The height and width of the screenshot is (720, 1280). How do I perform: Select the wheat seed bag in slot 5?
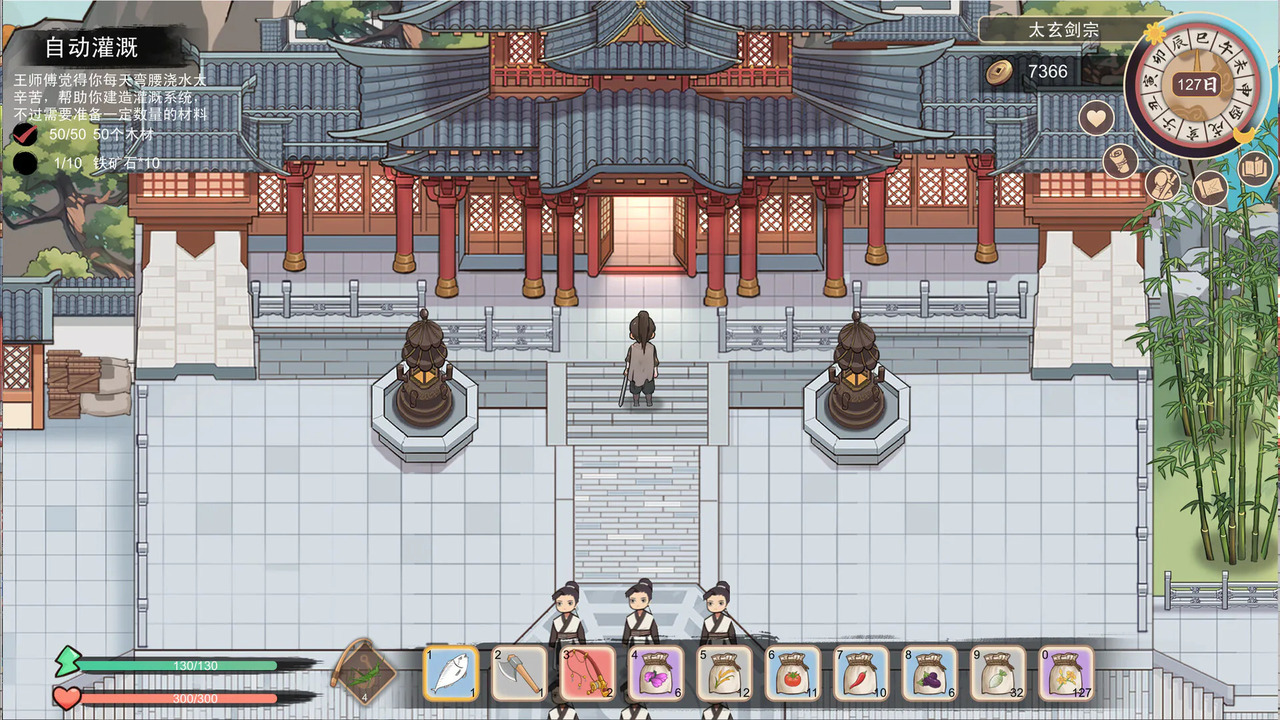(x=725, y=672)
